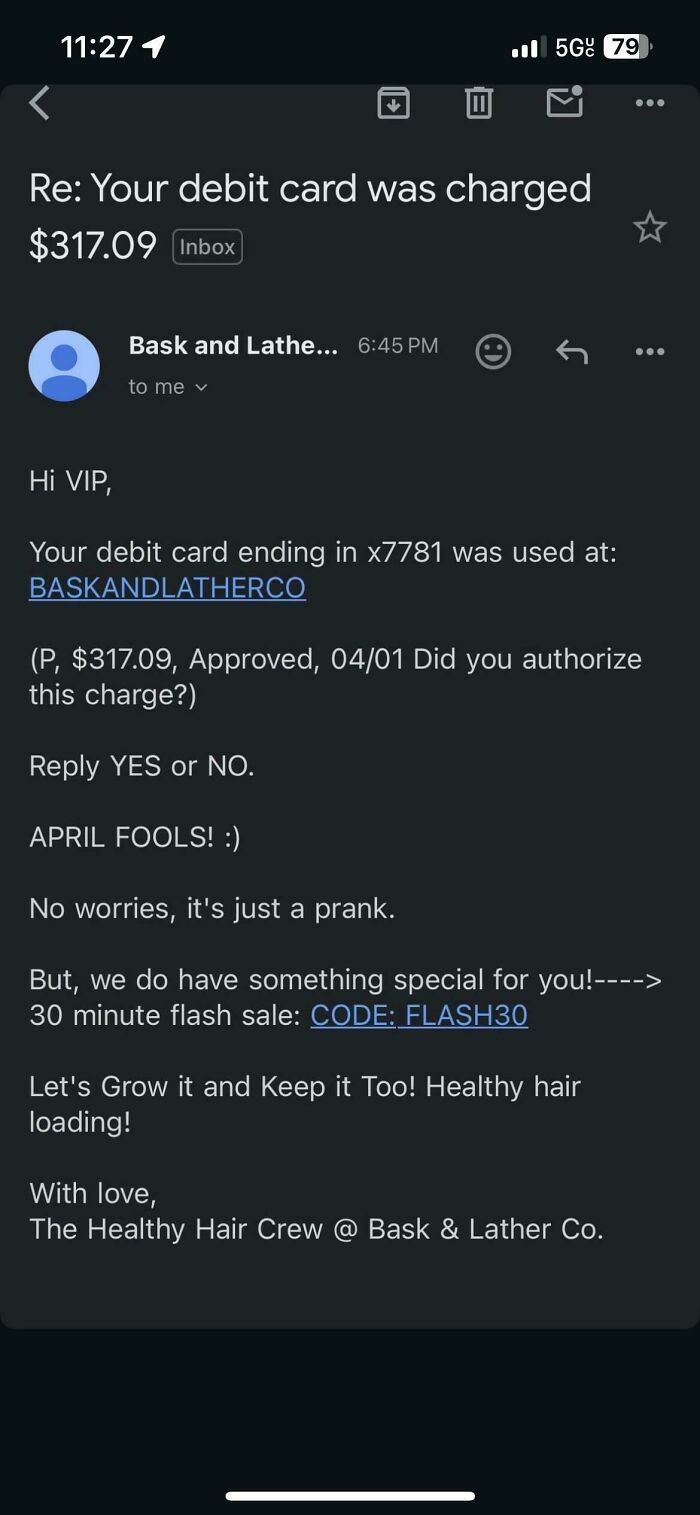Open the top toolbar overflow menu
700x1515 pixels.
click(x=649, y=102)
